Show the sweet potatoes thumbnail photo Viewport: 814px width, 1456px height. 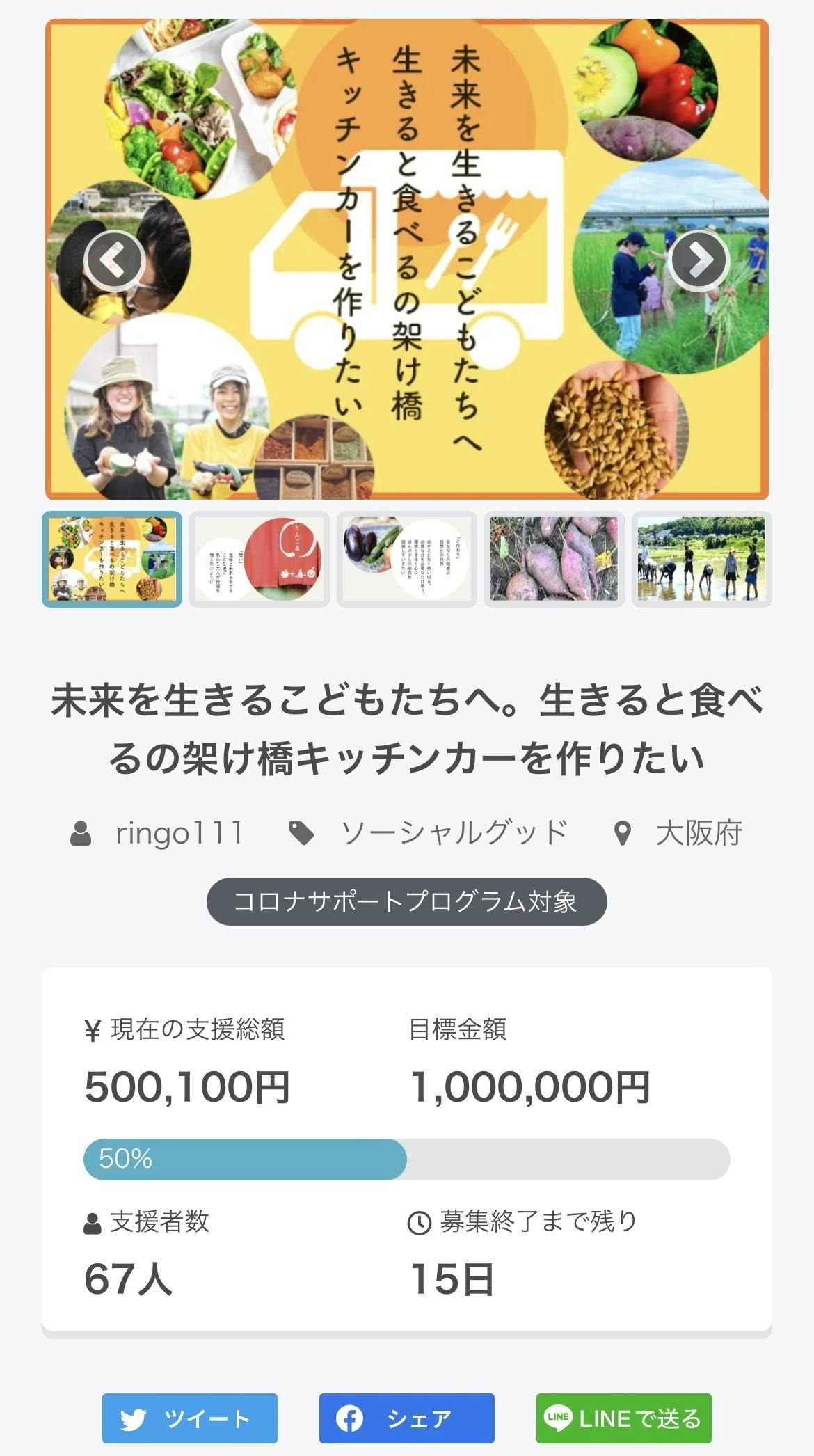(554, 559)
